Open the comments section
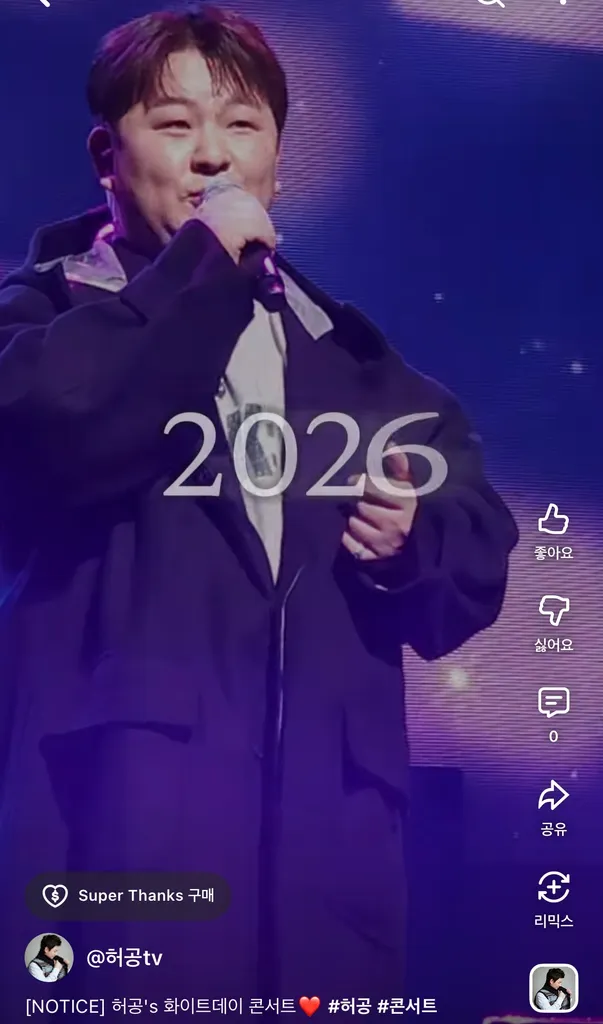The image size is (603, 1024). pyautogui.click(x=553, y=702)
